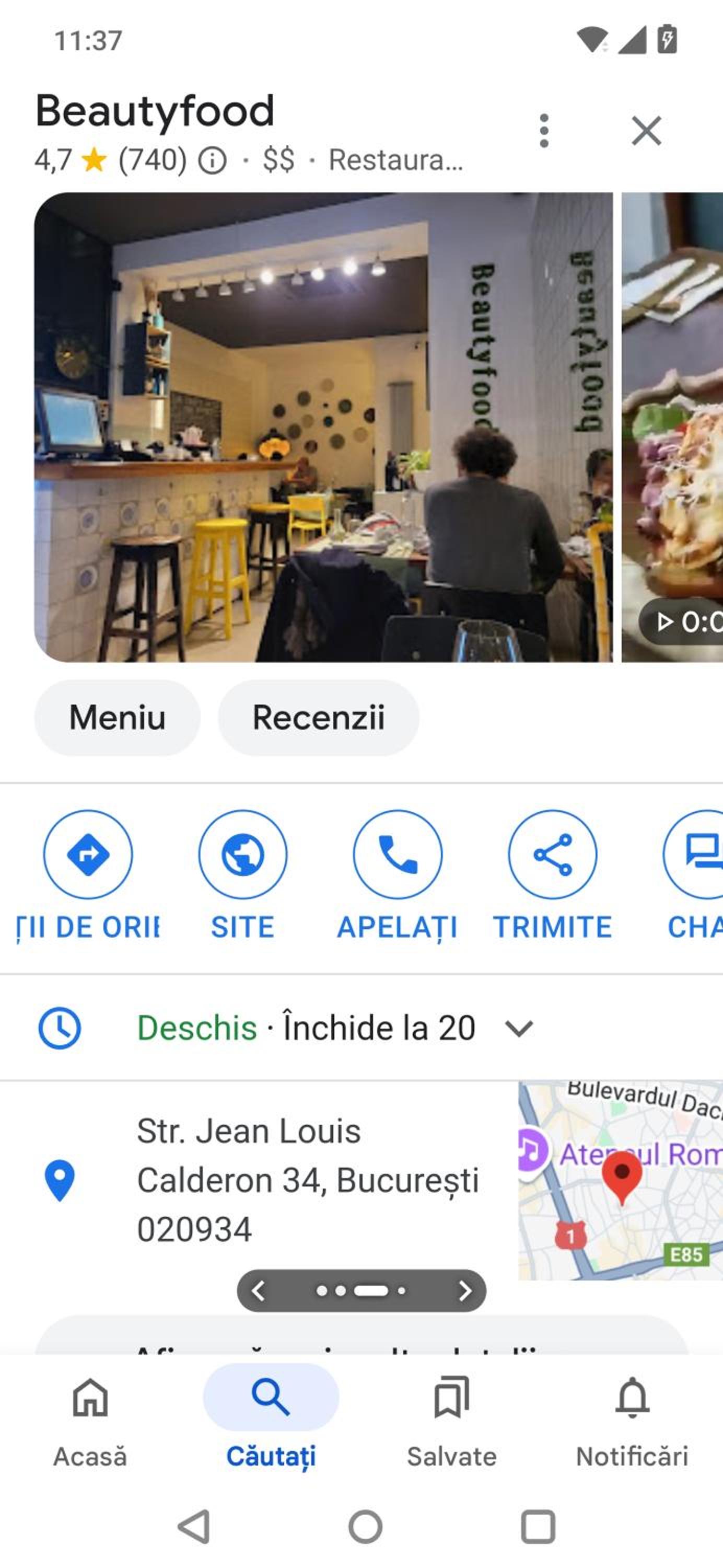723x1568 pixels.
Task: Close the Beautyfood place card
Action: (646, 130)
